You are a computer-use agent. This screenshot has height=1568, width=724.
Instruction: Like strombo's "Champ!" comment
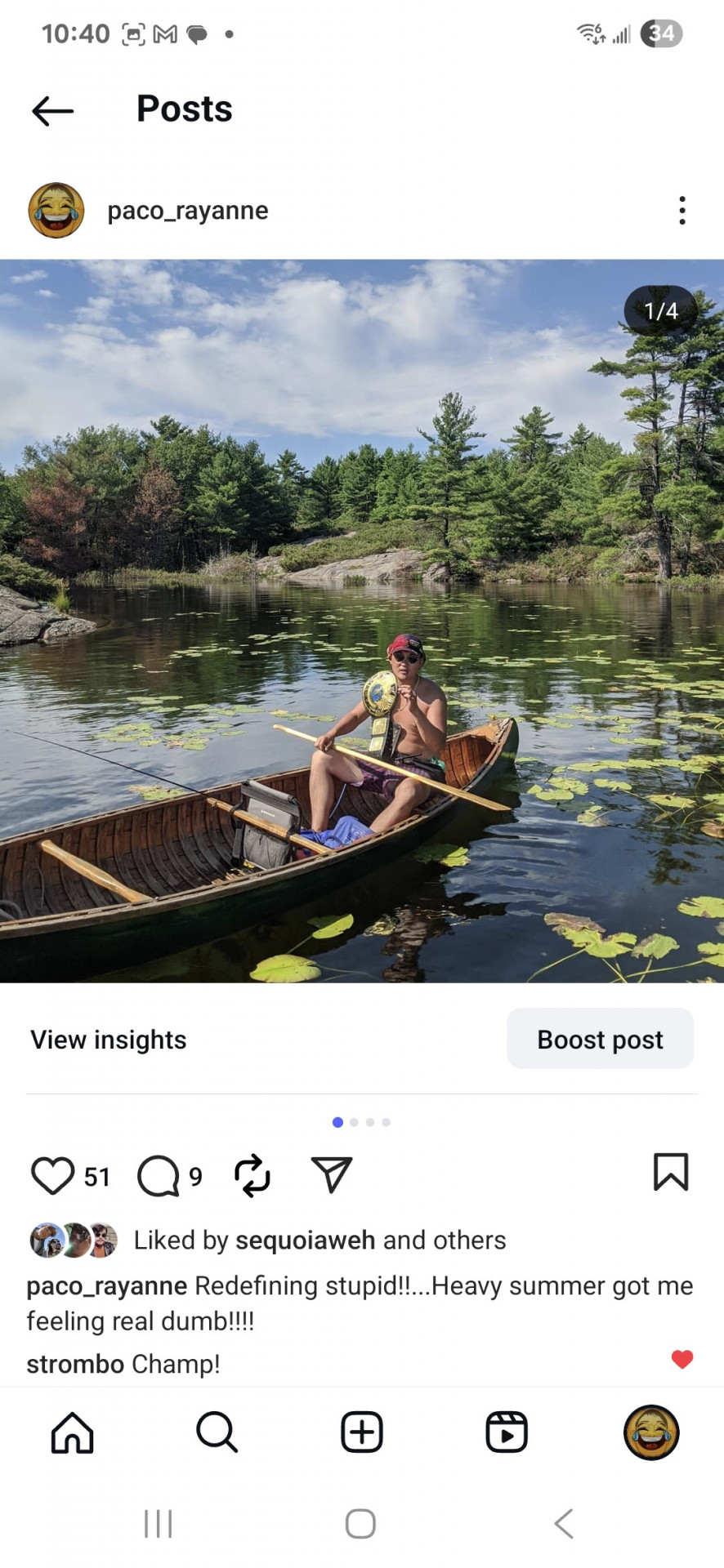pyautogui.click(x=682, y=1359)
